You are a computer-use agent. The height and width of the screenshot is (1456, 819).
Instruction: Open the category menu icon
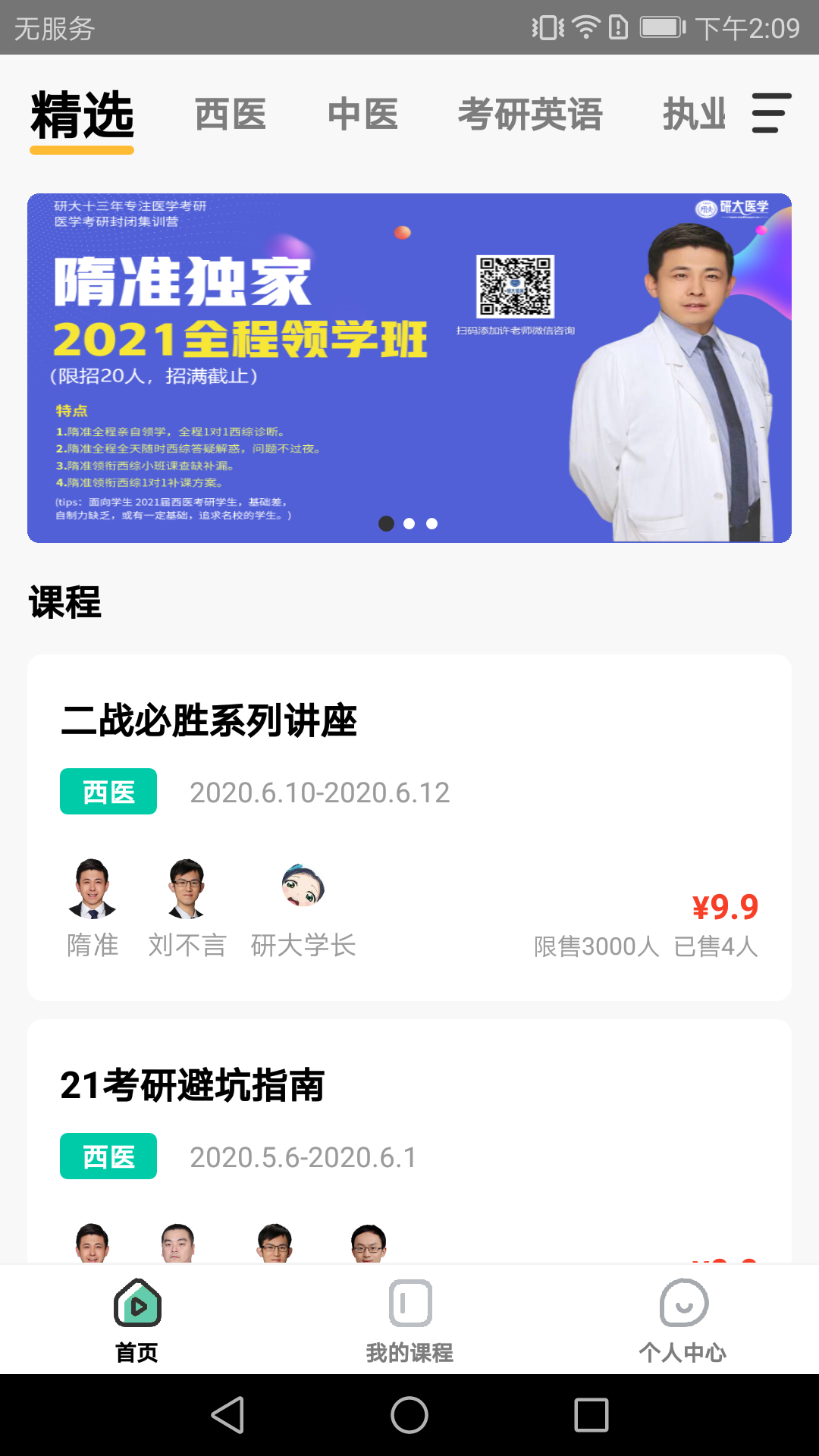771,114
